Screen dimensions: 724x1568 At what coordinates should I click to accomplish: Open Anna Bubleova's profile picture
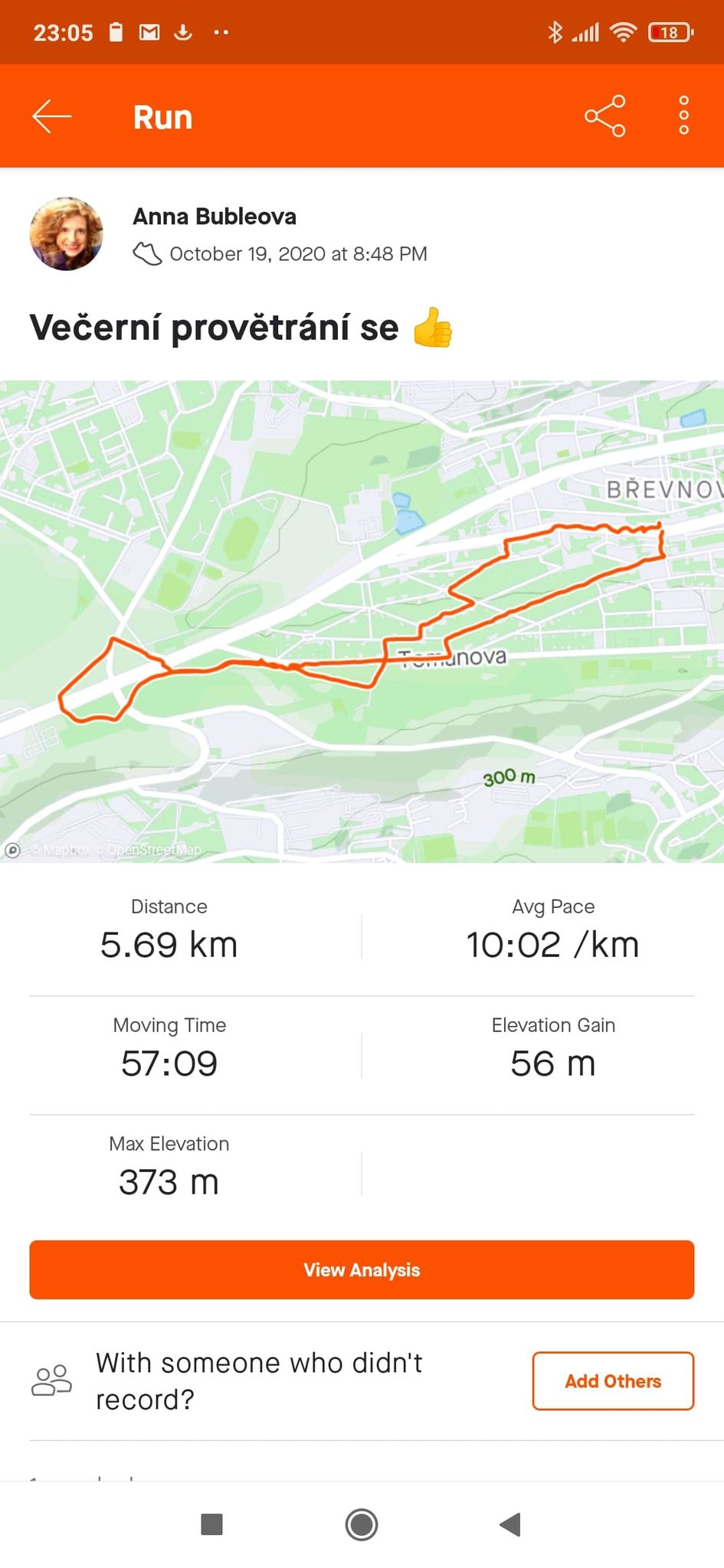[67, 234]
